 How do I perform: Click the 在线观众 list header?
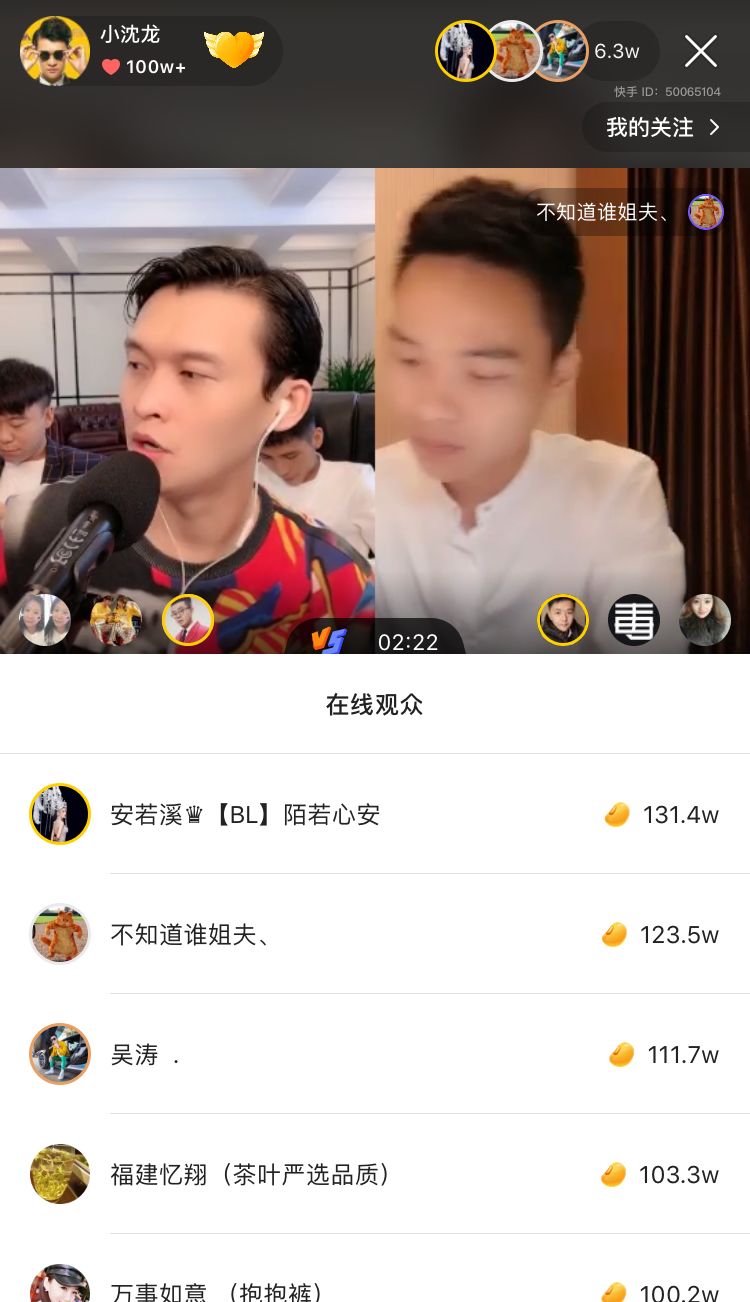[x=374, y=705]
